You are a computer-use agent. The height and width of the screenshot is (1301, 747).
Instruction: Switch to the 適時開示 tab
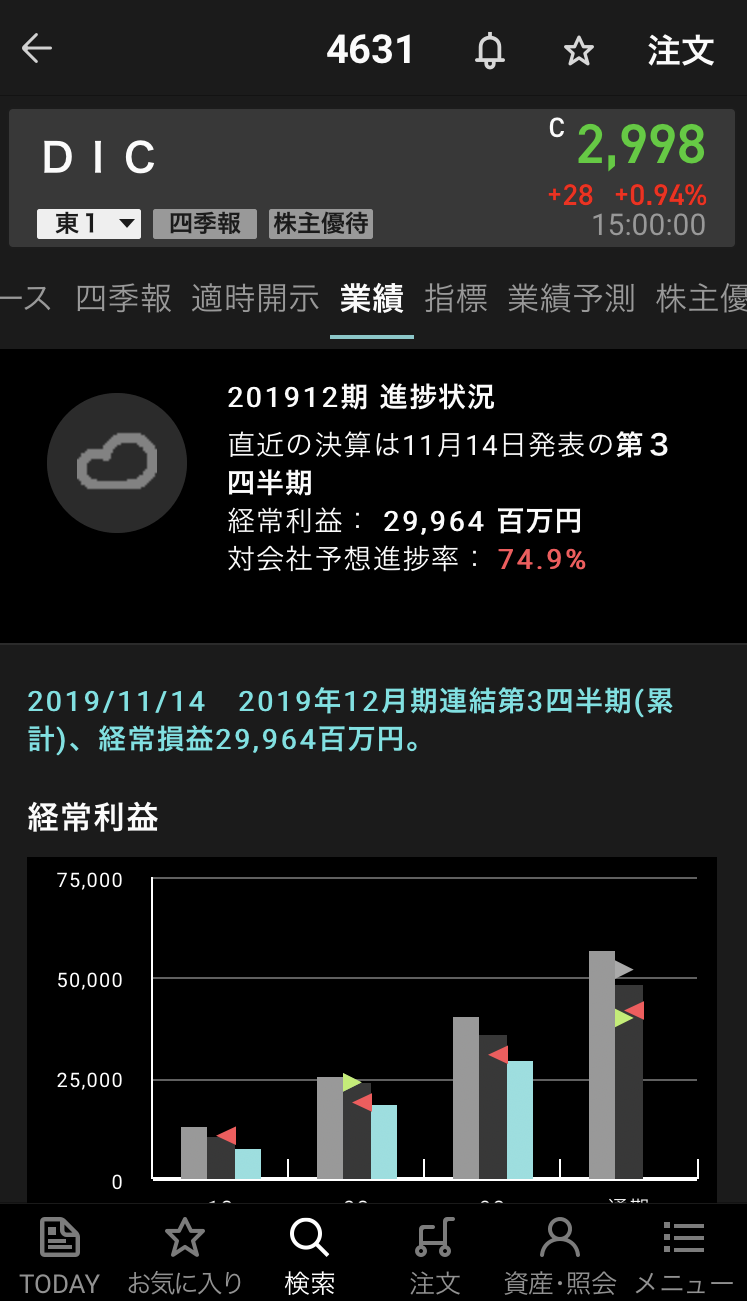pyautogui.click(x=255, y=298)
